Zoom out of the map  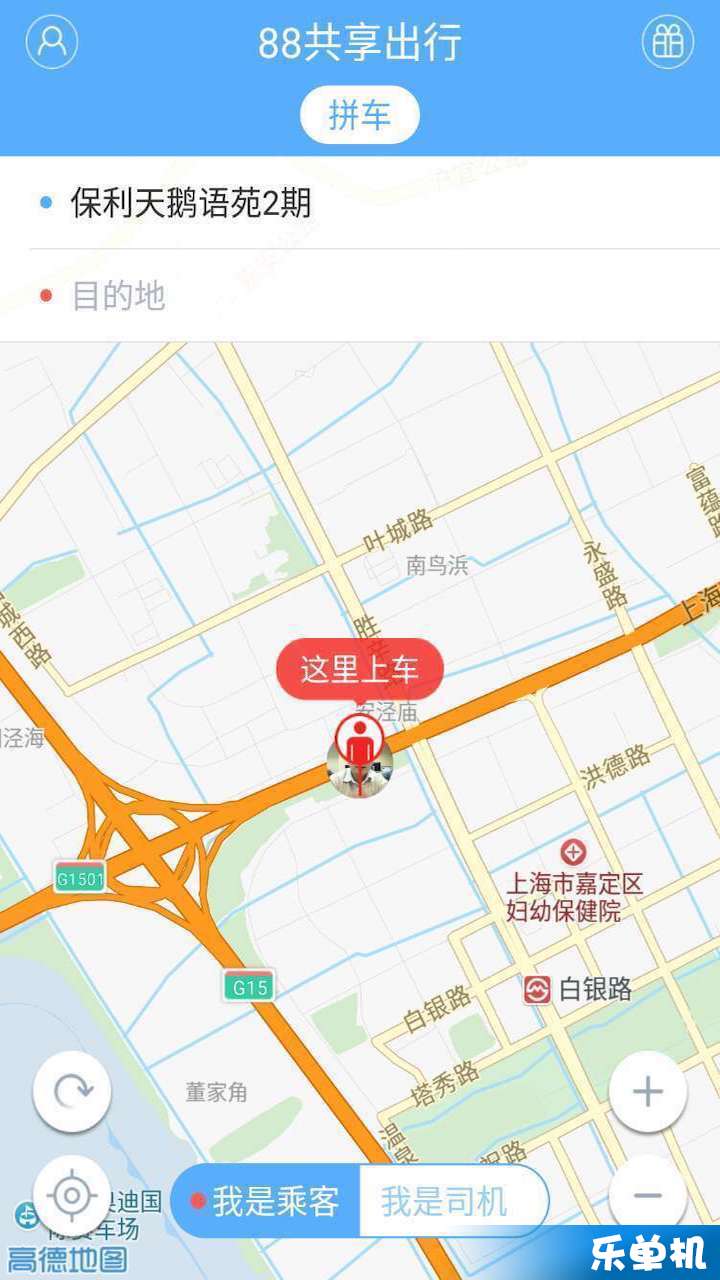click(x=648, y=1194)
